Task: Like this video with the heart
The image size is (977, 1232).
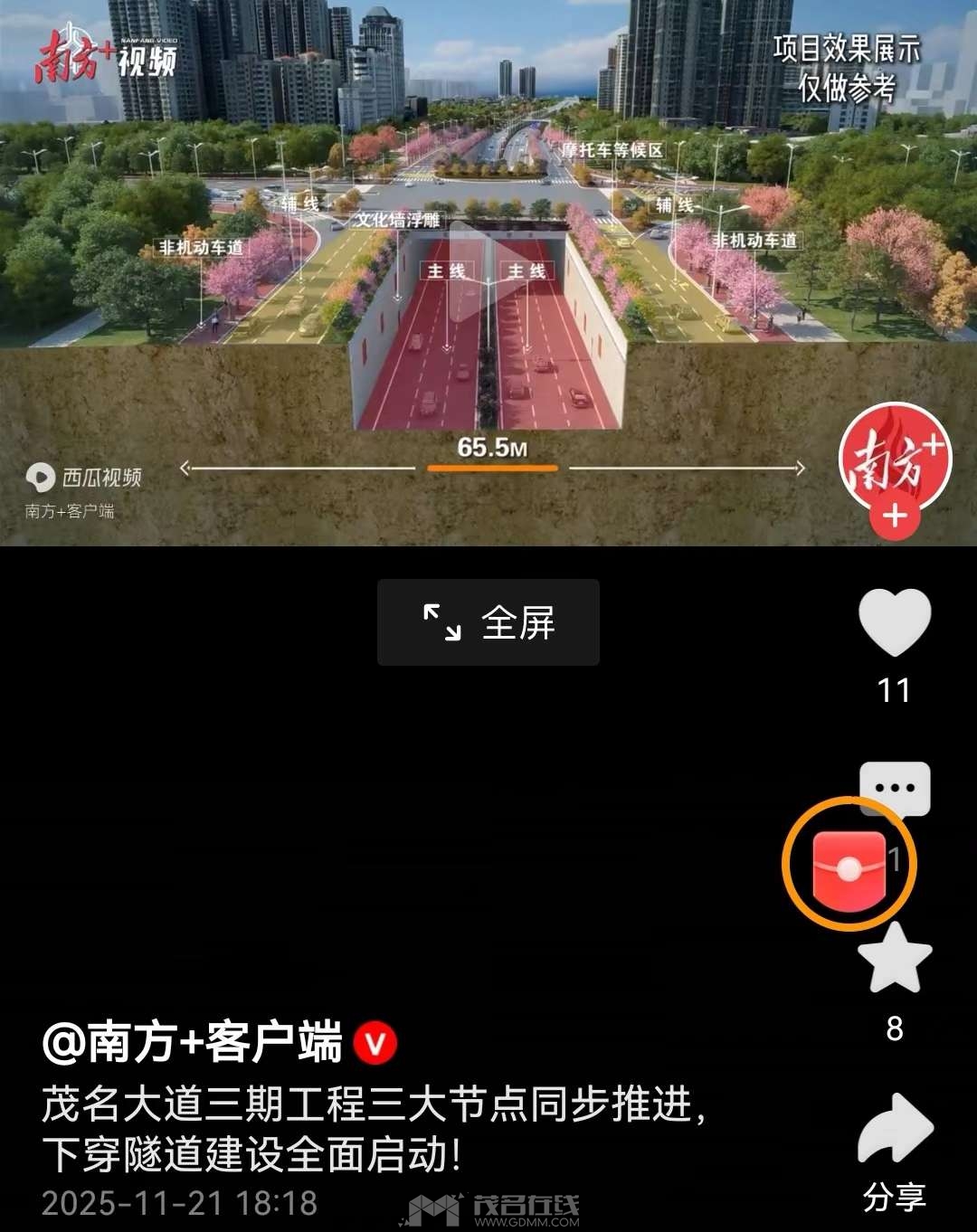Action: 894,623
